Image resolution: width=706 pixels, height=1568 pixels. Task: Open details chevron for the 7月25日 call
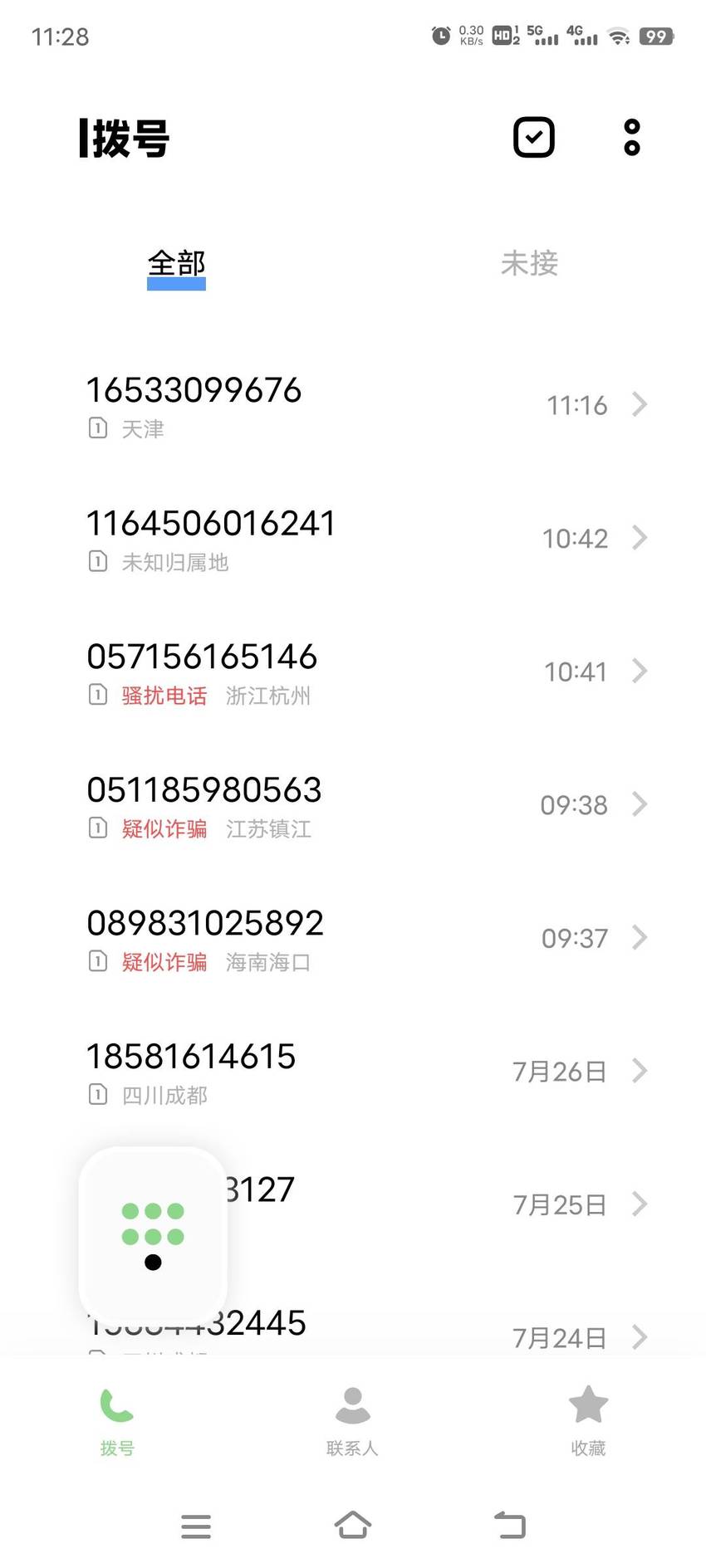639,1204
